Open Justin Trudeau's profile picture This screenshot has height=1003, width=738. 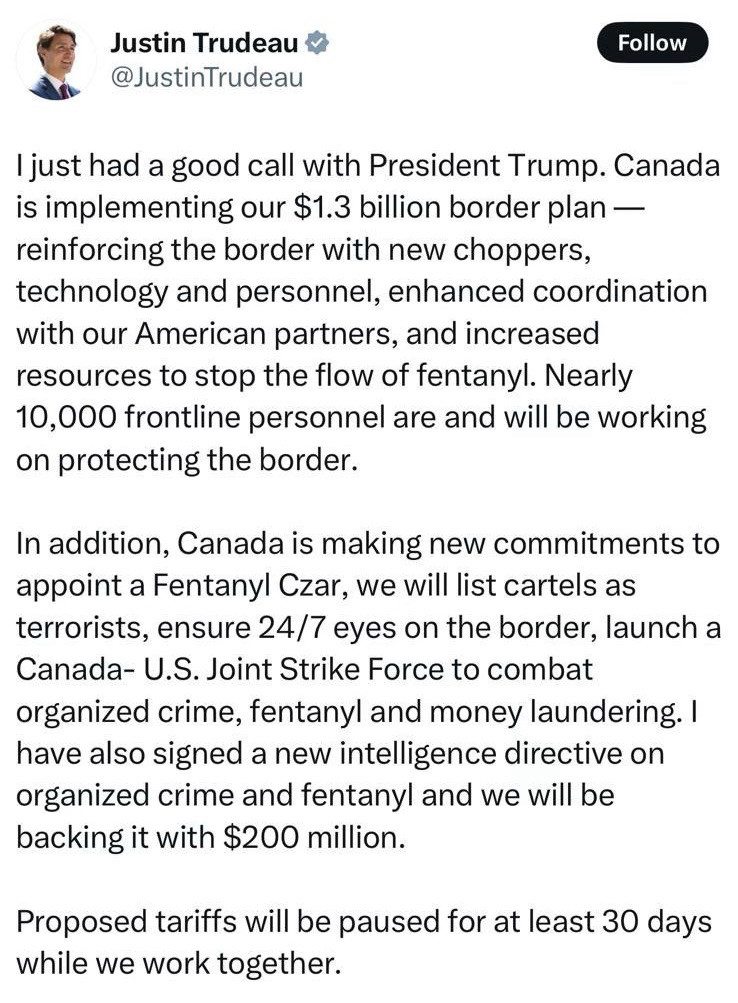(x=55, y=61)
